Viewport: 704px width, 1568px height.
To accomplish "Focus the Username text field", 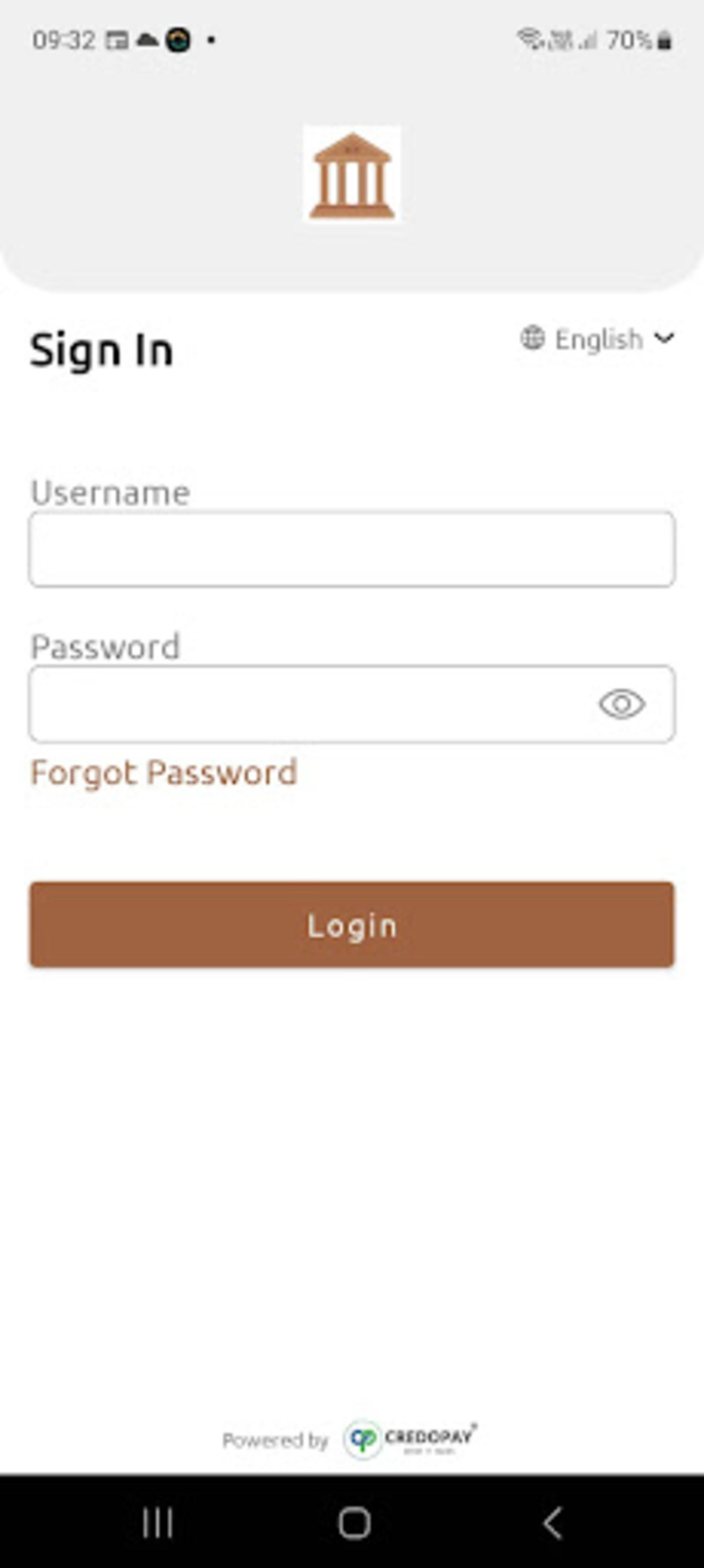I will pyautogui.click(x=352, y=549).
